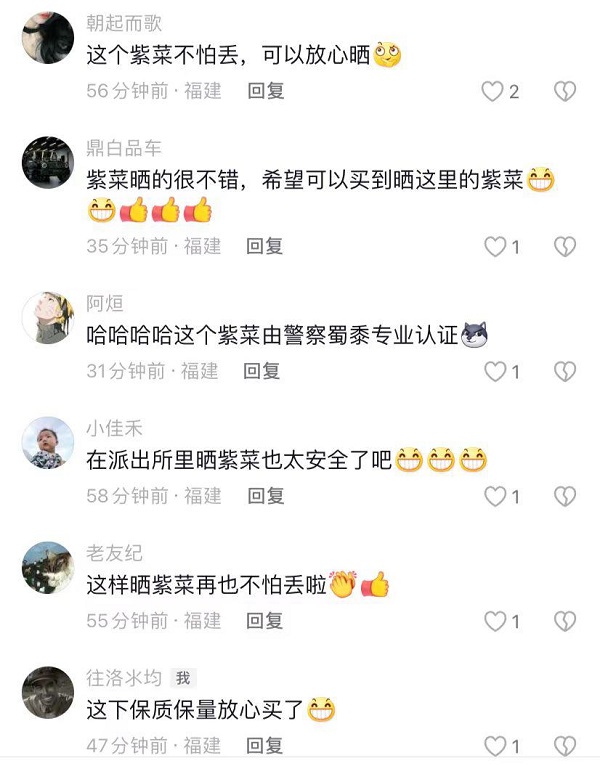
Task: Like 小佳禾's comment about 派出所
Action: point(496,496)
